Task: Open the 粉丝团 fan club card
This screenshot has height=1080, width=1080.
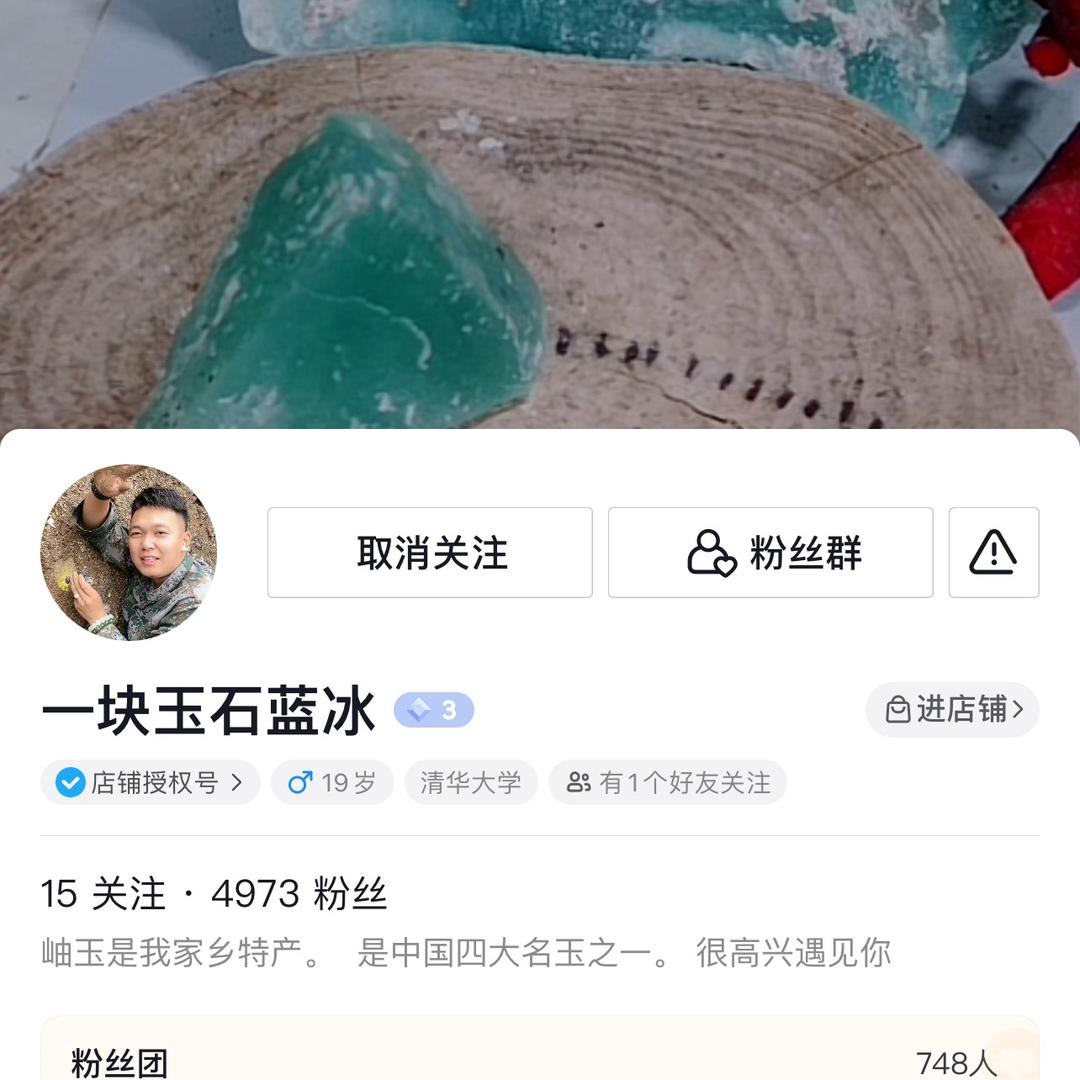Action: [540, 1055]
